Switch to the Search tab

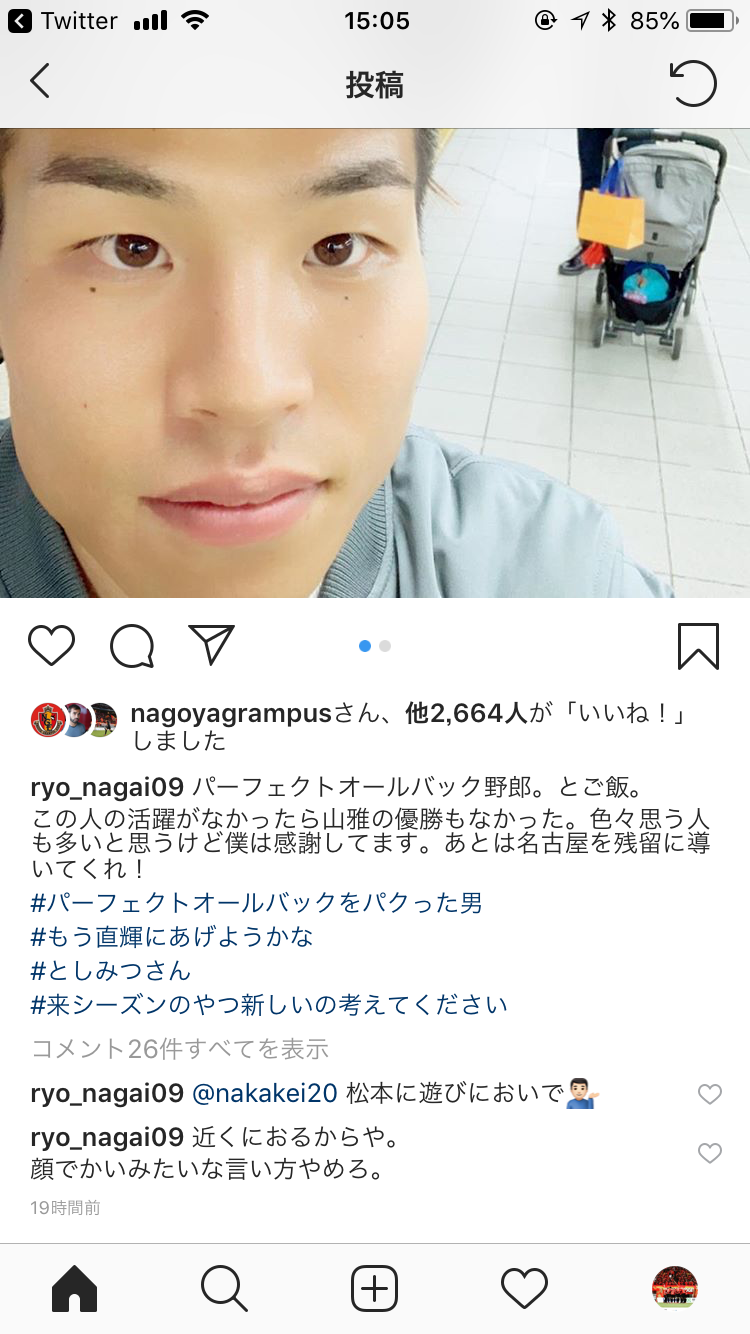(224, 1288)
